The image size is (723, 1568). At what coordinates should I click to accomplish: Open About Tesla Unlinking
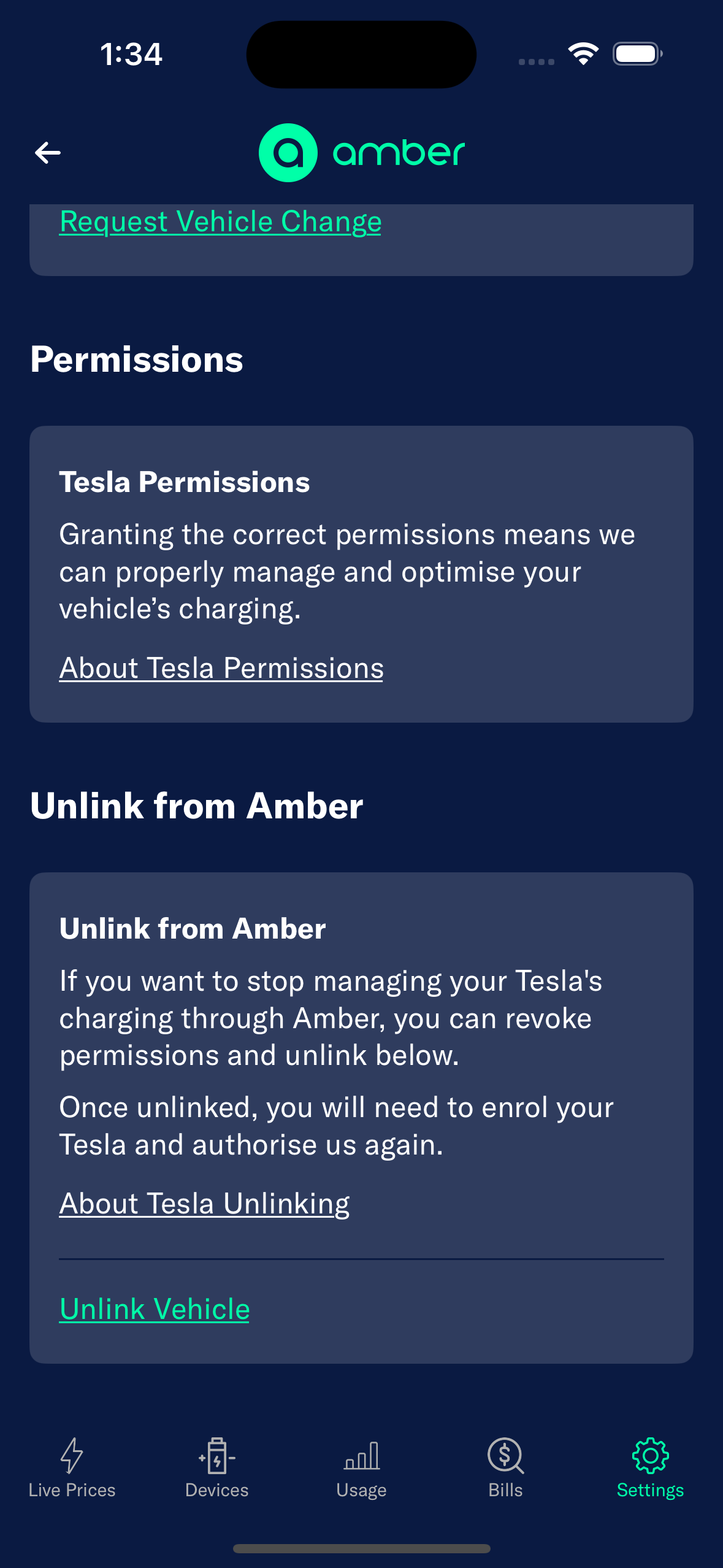click(x=204, y=1202)
